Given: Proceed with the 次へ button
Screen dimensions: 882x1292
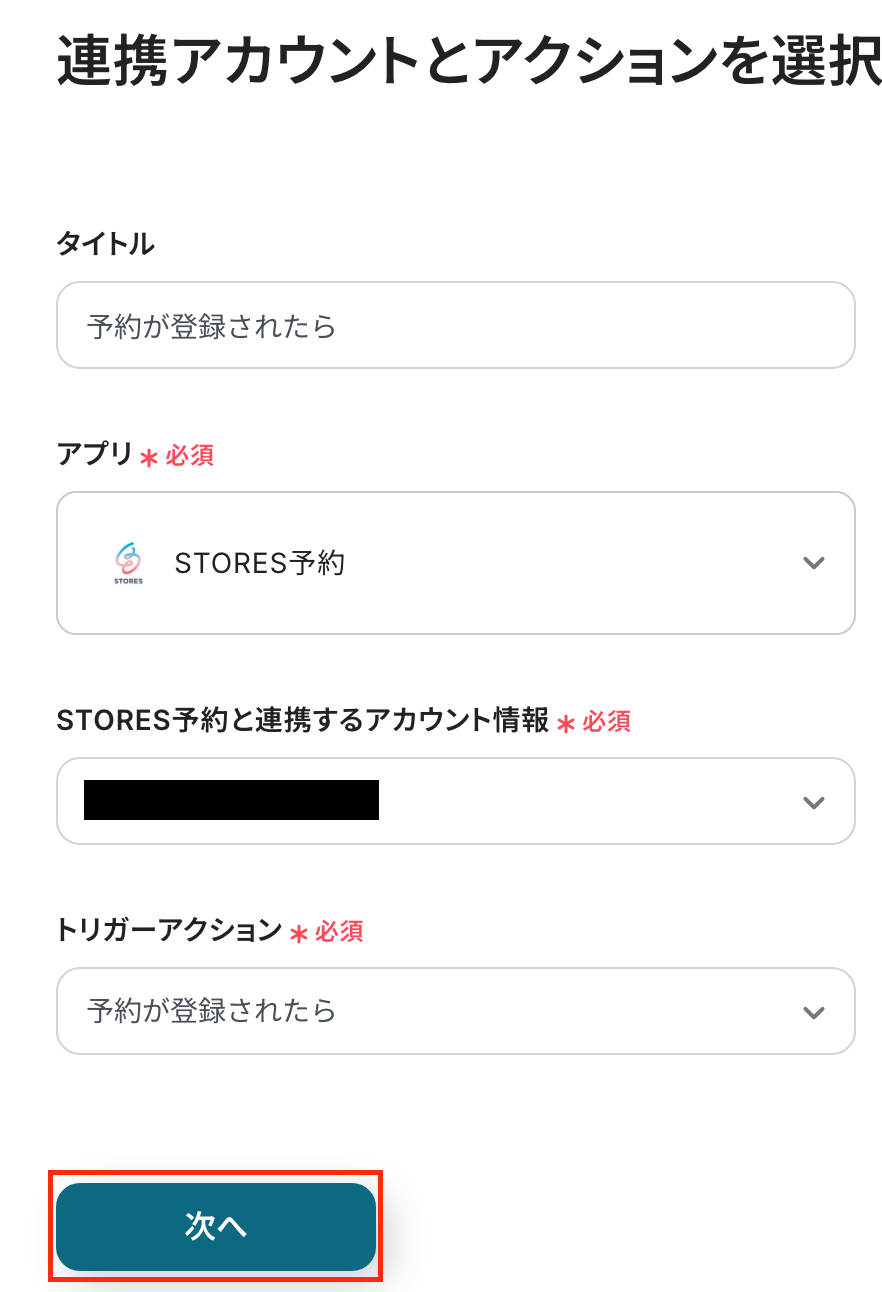Looking at the screenshot, I should click(x=216, y=1227).
